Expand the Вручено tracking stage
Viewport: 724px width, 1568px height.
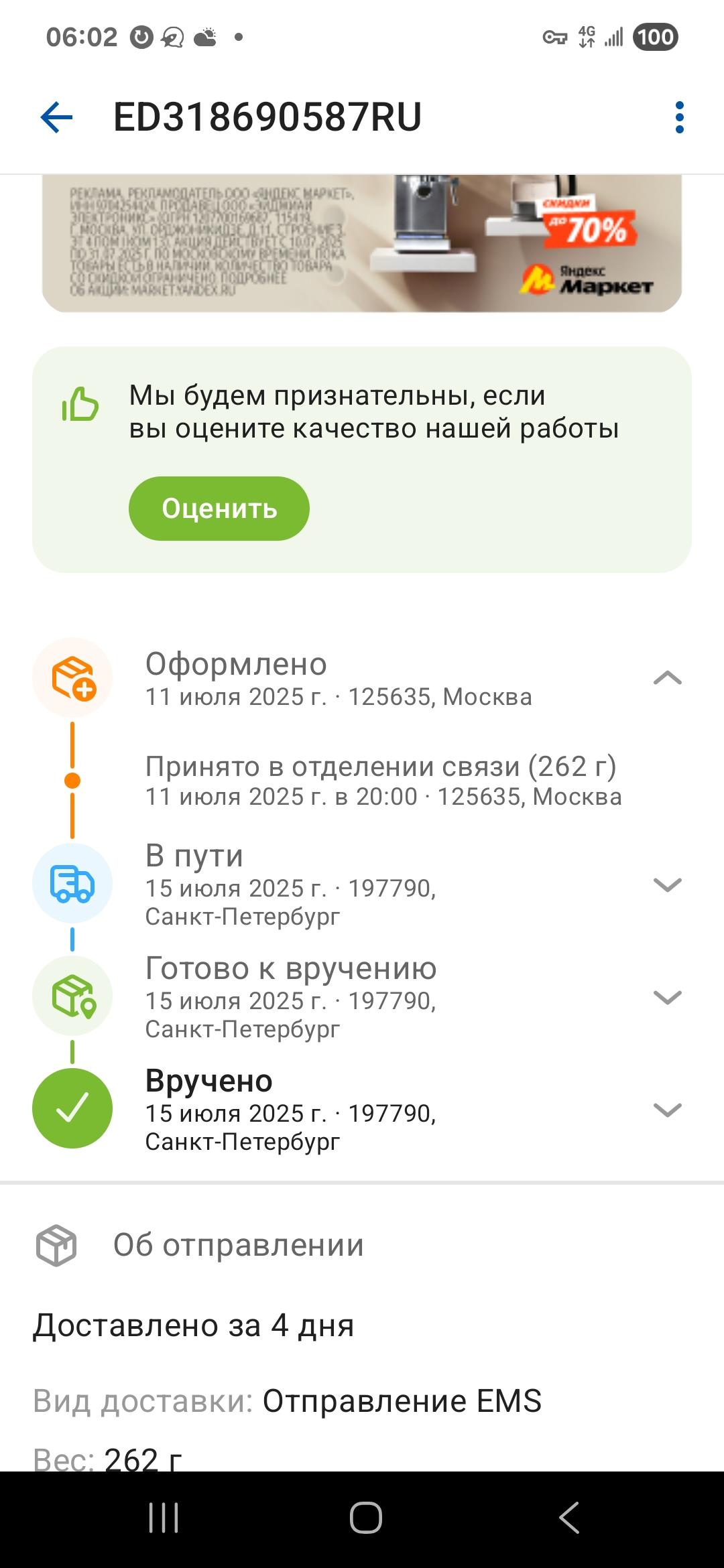[x=667, y=1110]
